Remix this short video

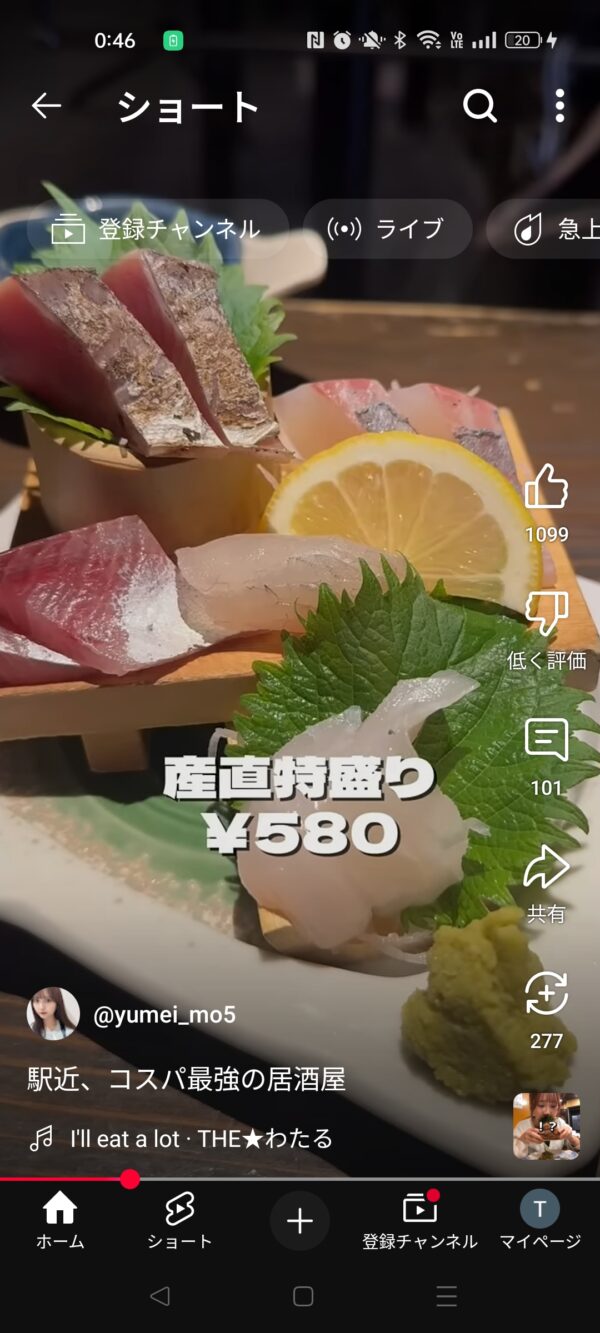tap(546, 996)
